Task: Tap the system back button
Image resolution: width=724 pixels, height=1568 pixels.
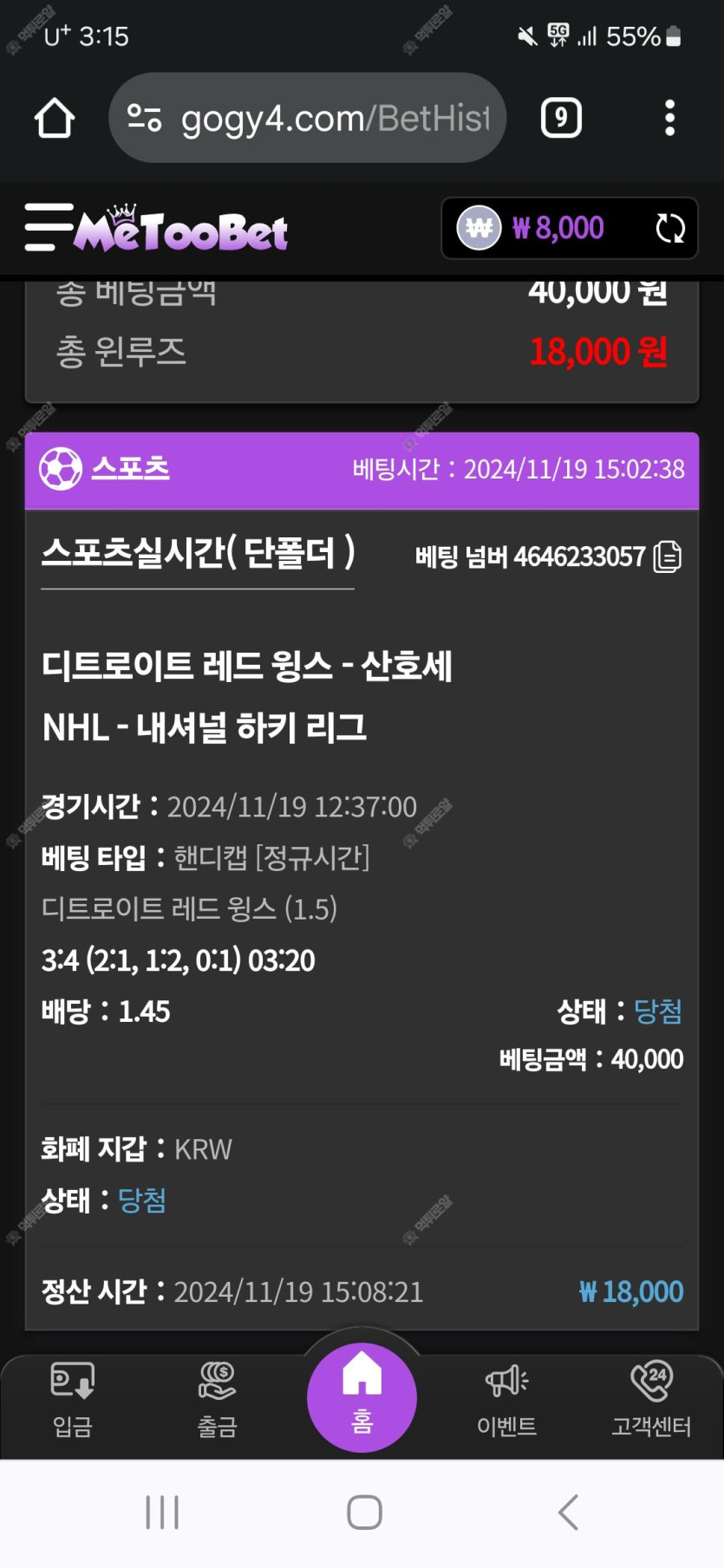Action: pyautogui.click(x=568, y=1513)
